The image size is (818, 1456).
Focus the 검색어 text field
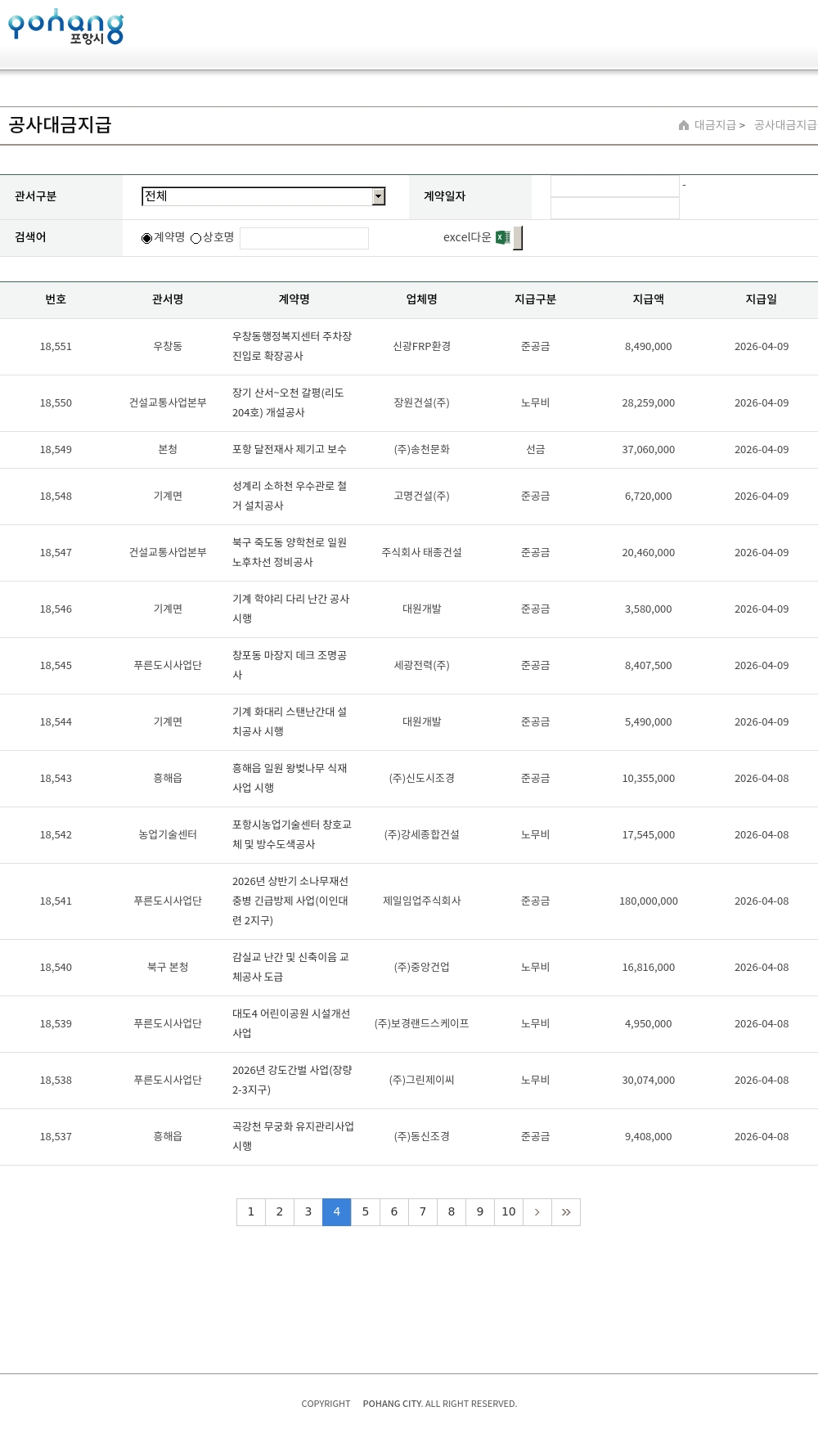[x=304, y=238]
